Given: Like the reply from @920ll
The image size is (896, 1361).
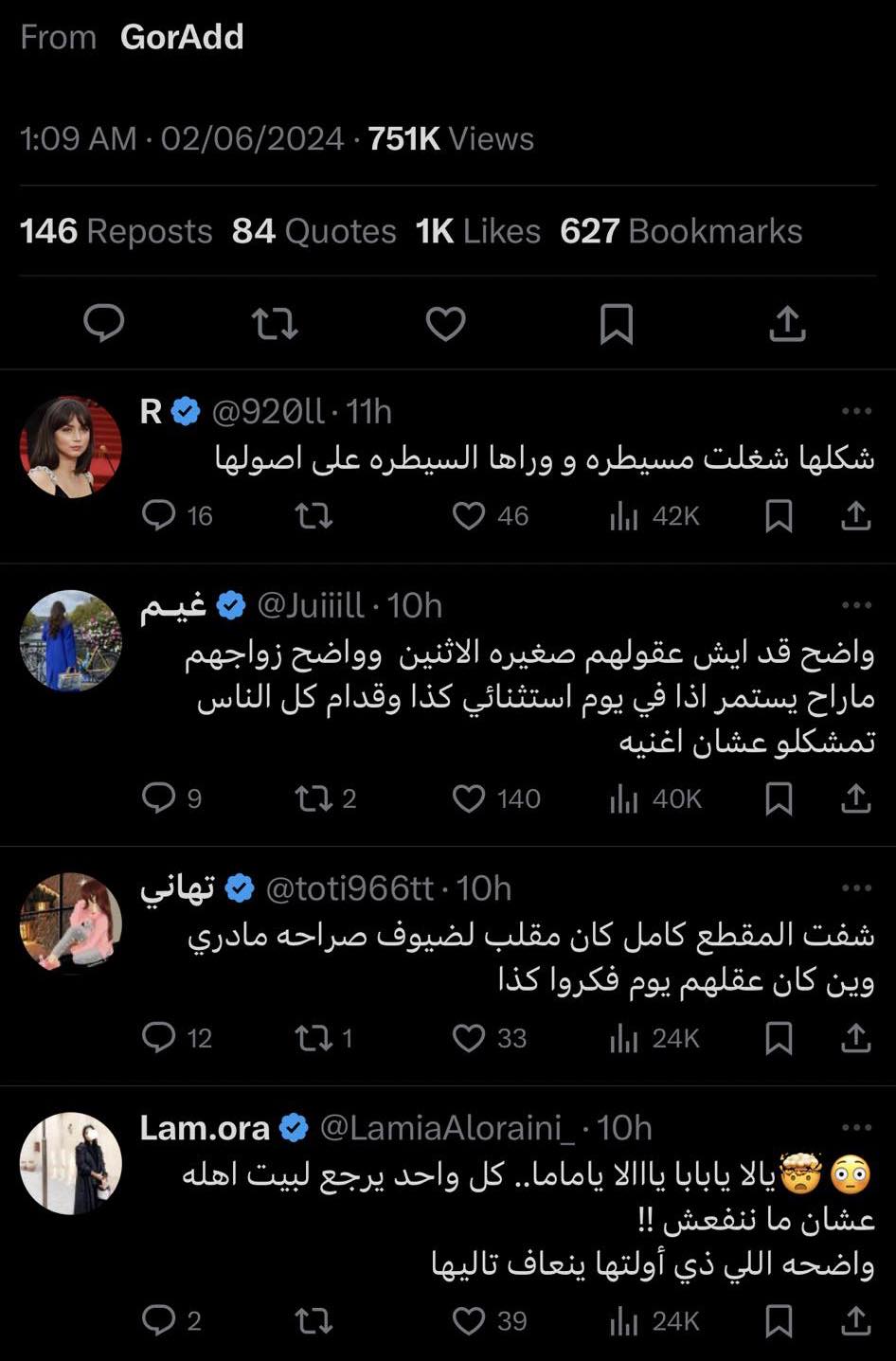Looking at the screenshot, I should [x=469, y=515].
